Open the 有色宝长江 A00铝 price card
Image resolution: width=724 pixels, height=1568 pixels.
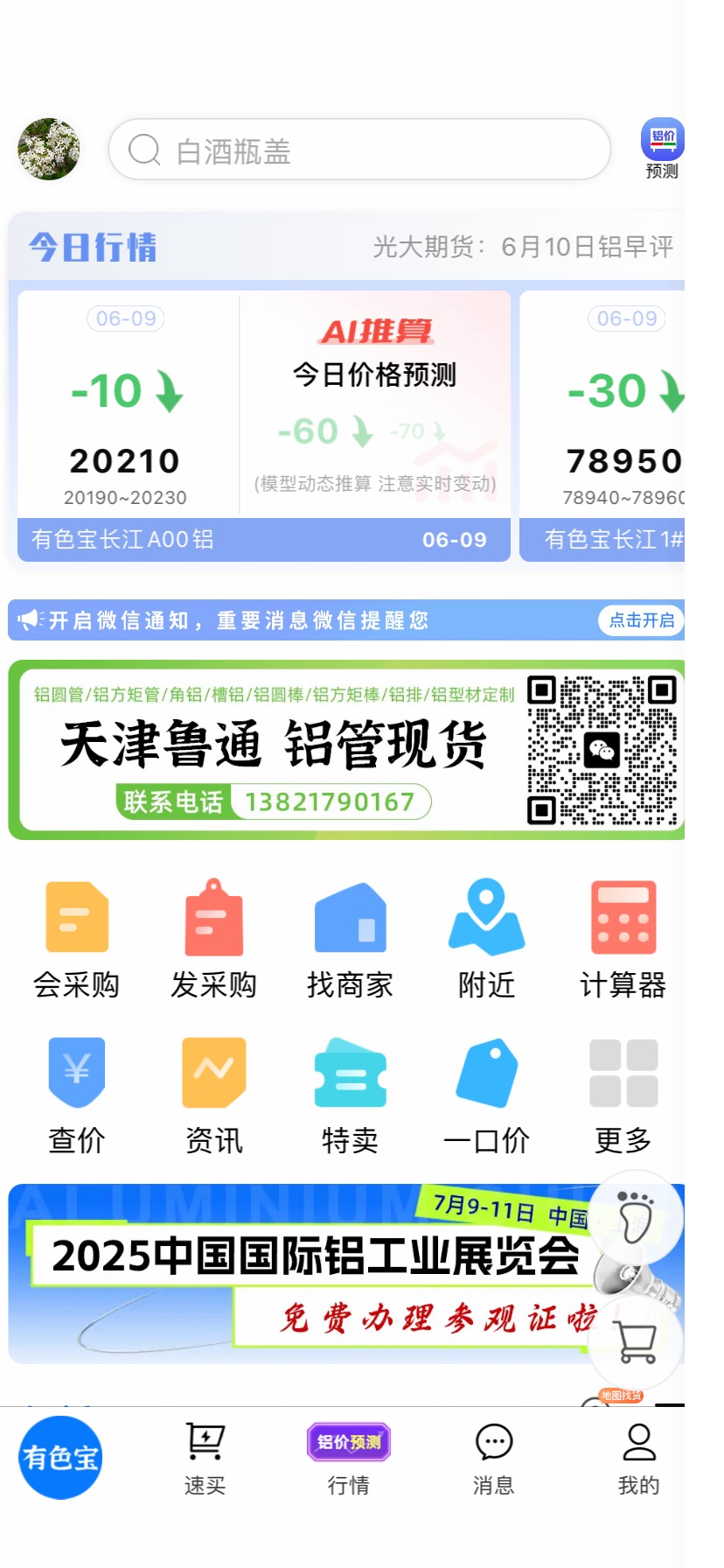[129, 426]
